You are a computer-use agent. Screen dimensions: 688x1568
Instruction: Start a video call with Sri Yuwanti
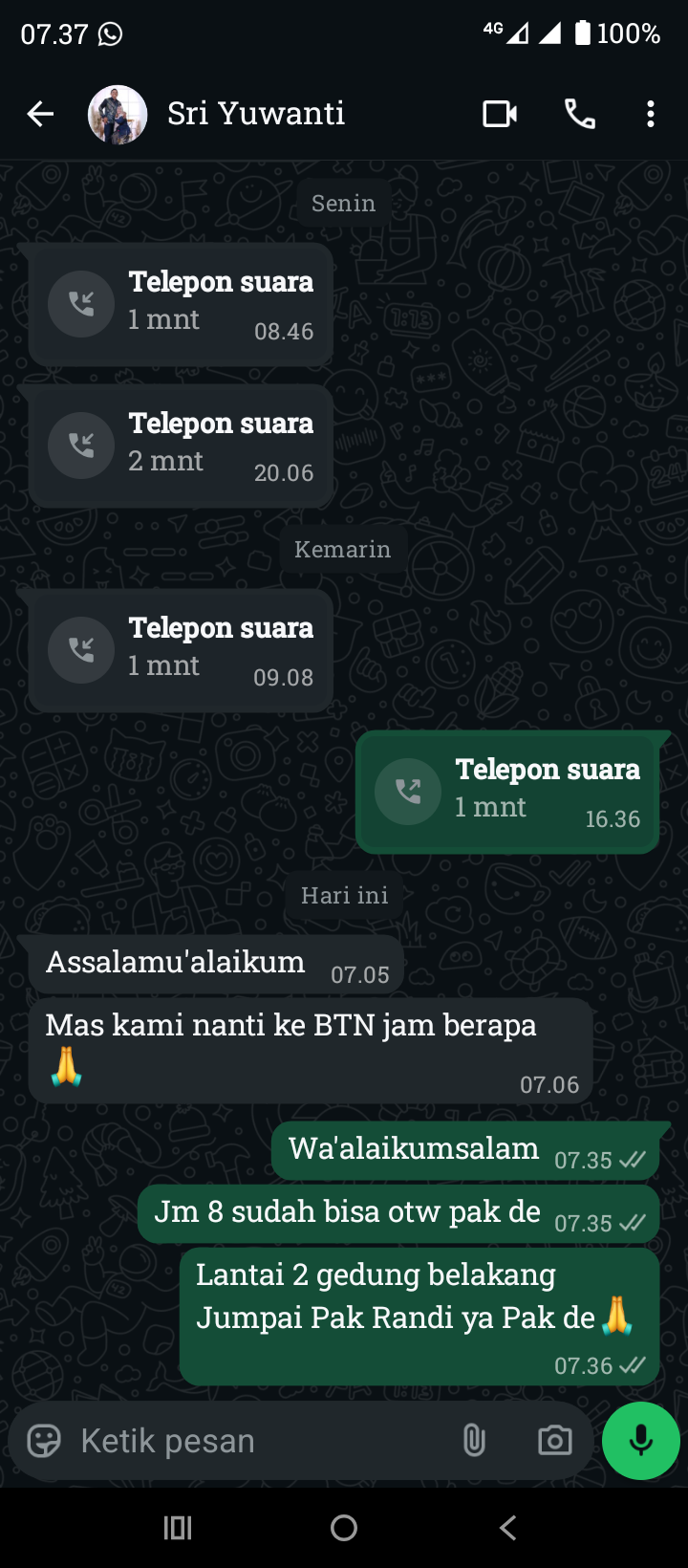point(498,113)
